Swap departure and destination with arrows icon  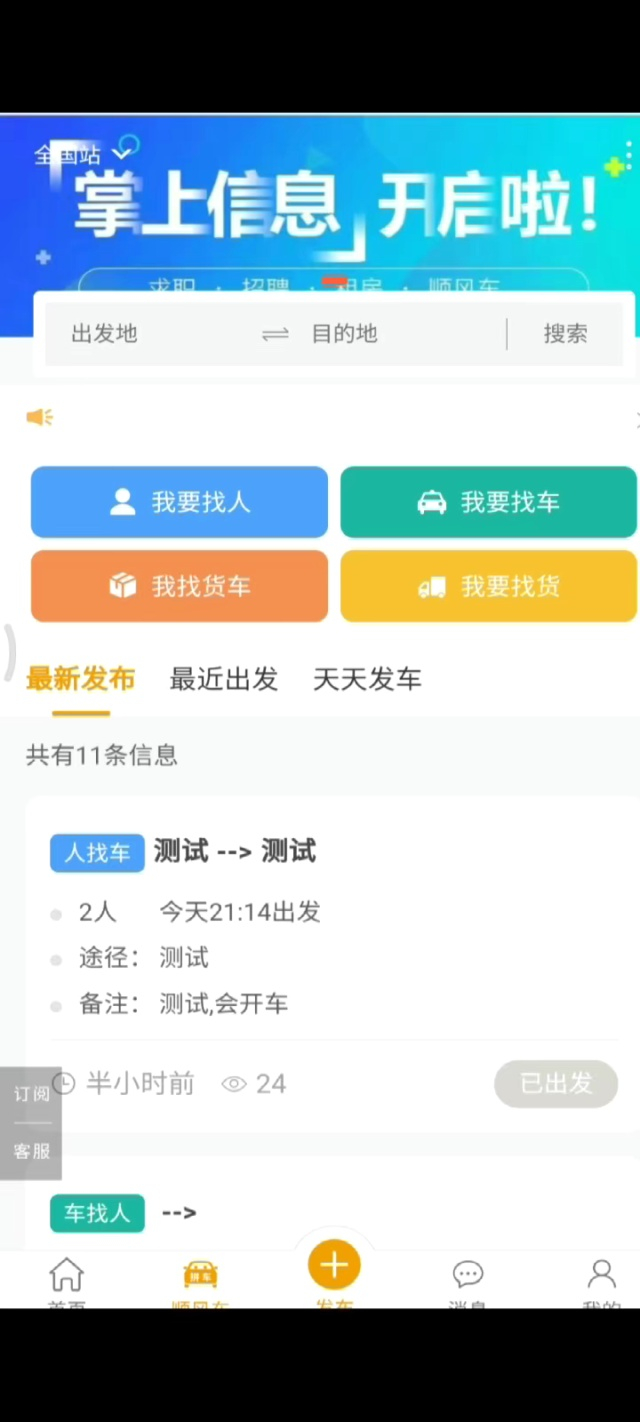pyautogui.click(x=275, y=335)
